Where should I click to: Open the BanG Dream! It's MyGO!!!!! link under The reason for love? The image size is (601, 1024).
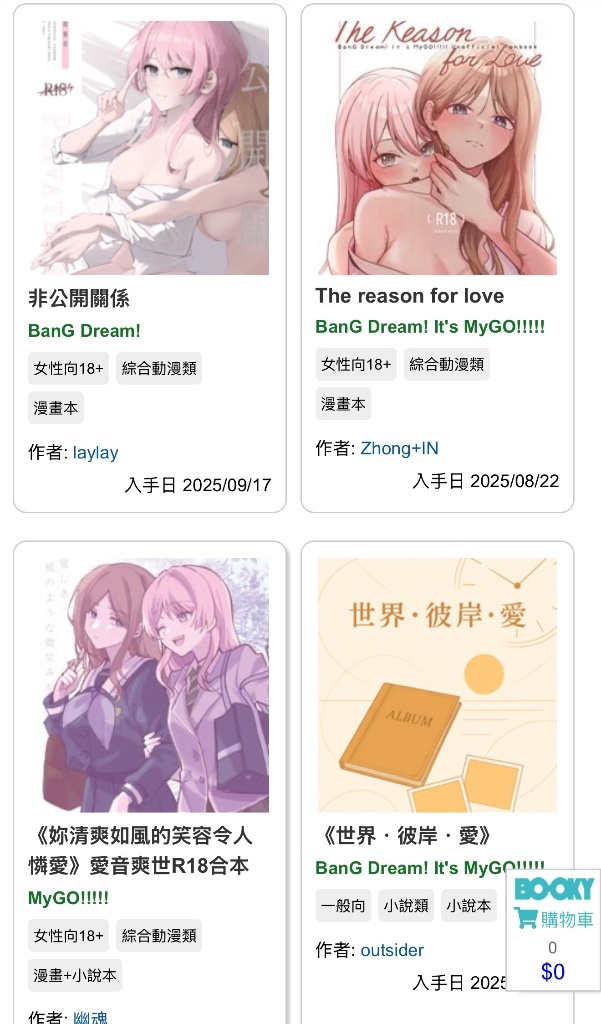tap(430, 327)
